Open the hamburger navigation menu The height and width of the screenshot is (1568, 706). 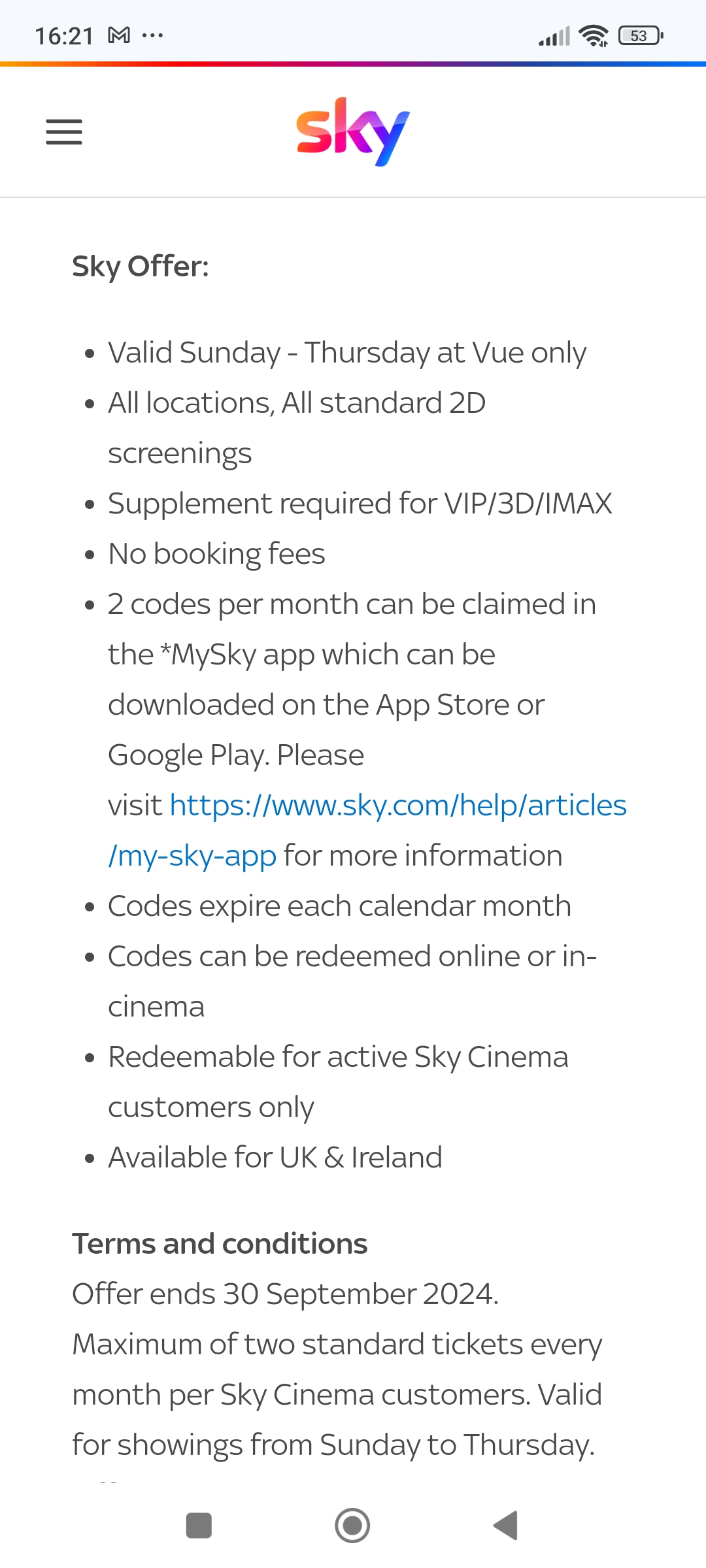pyautogui.click(x=64, y=132)
